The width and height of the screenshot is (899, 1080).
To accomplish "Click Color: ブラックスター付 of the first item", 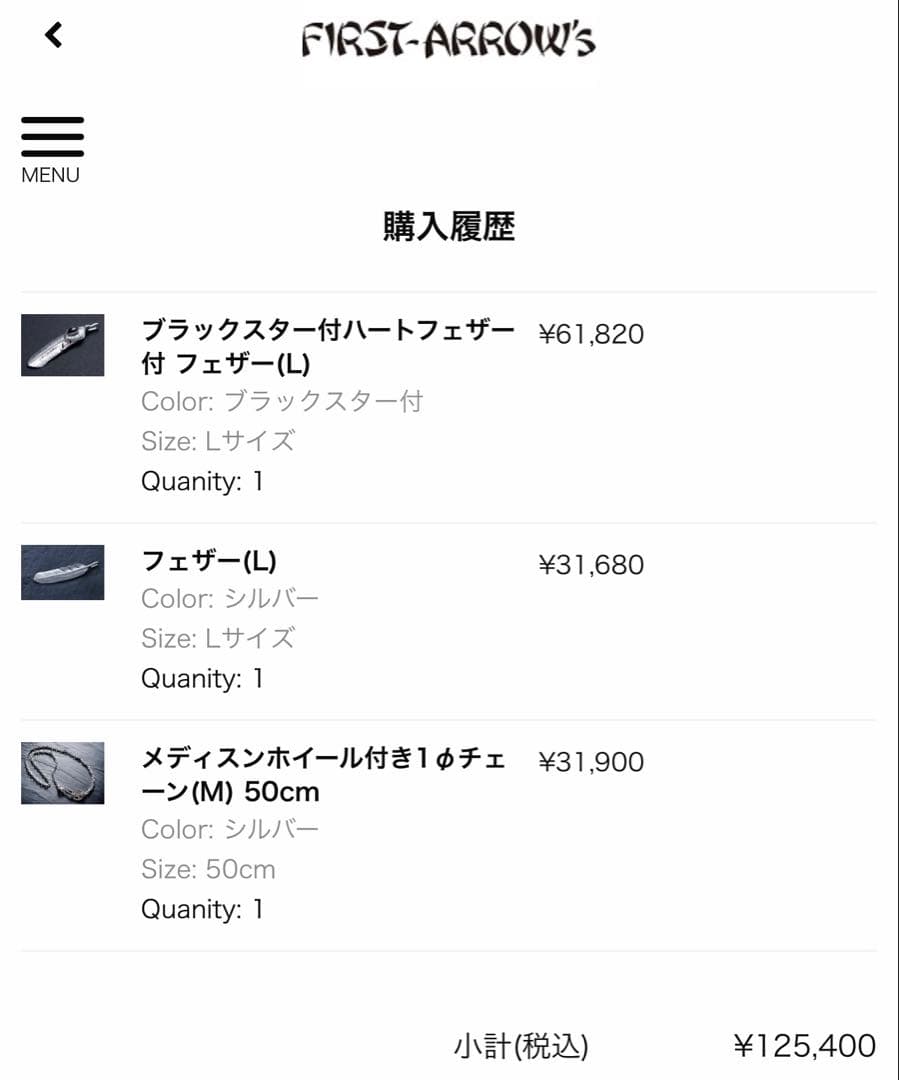I will click(280, 401).
